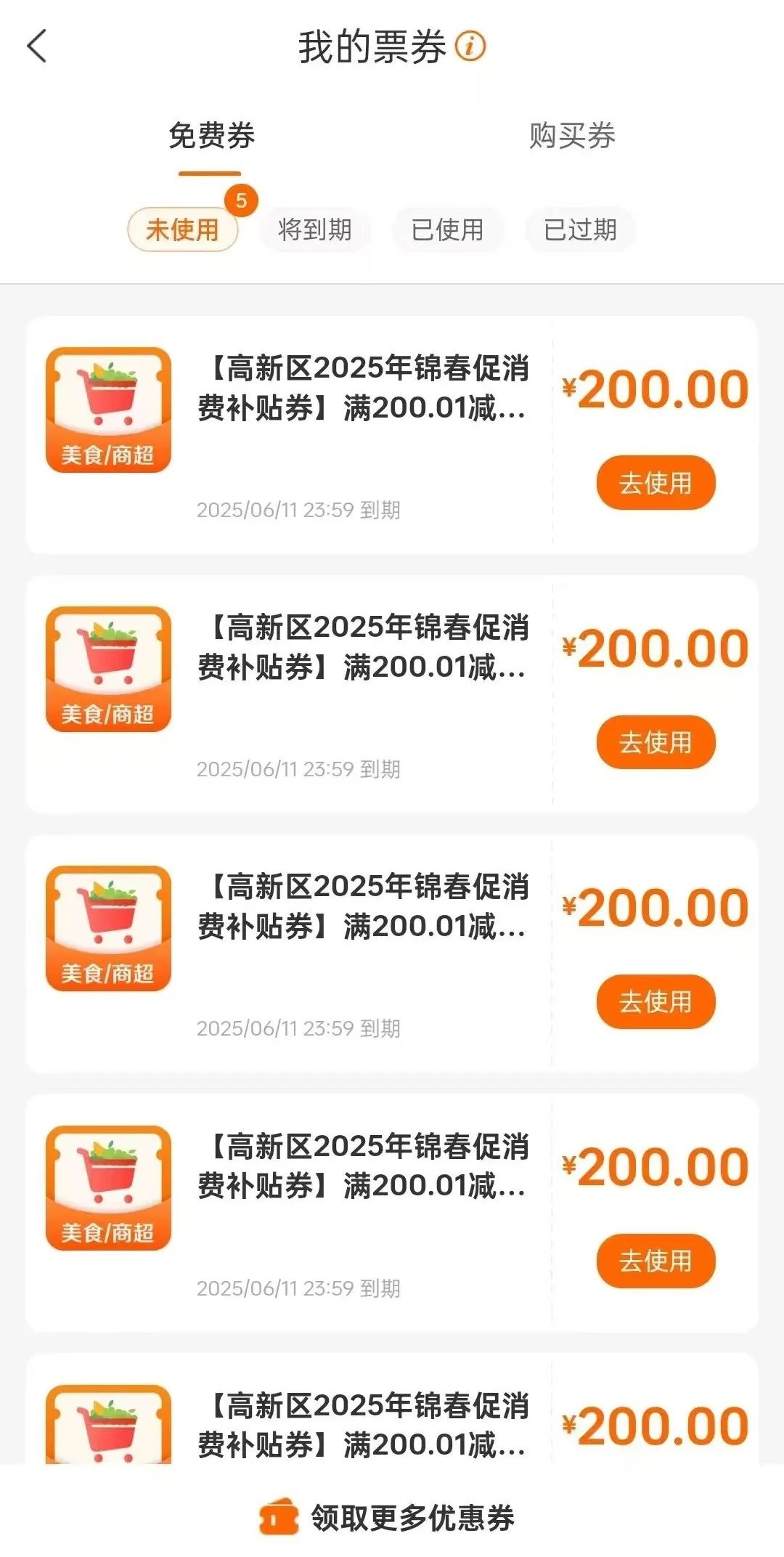Enable the 已过期 filter
784x1557 pixels.
tap(580, 229)
